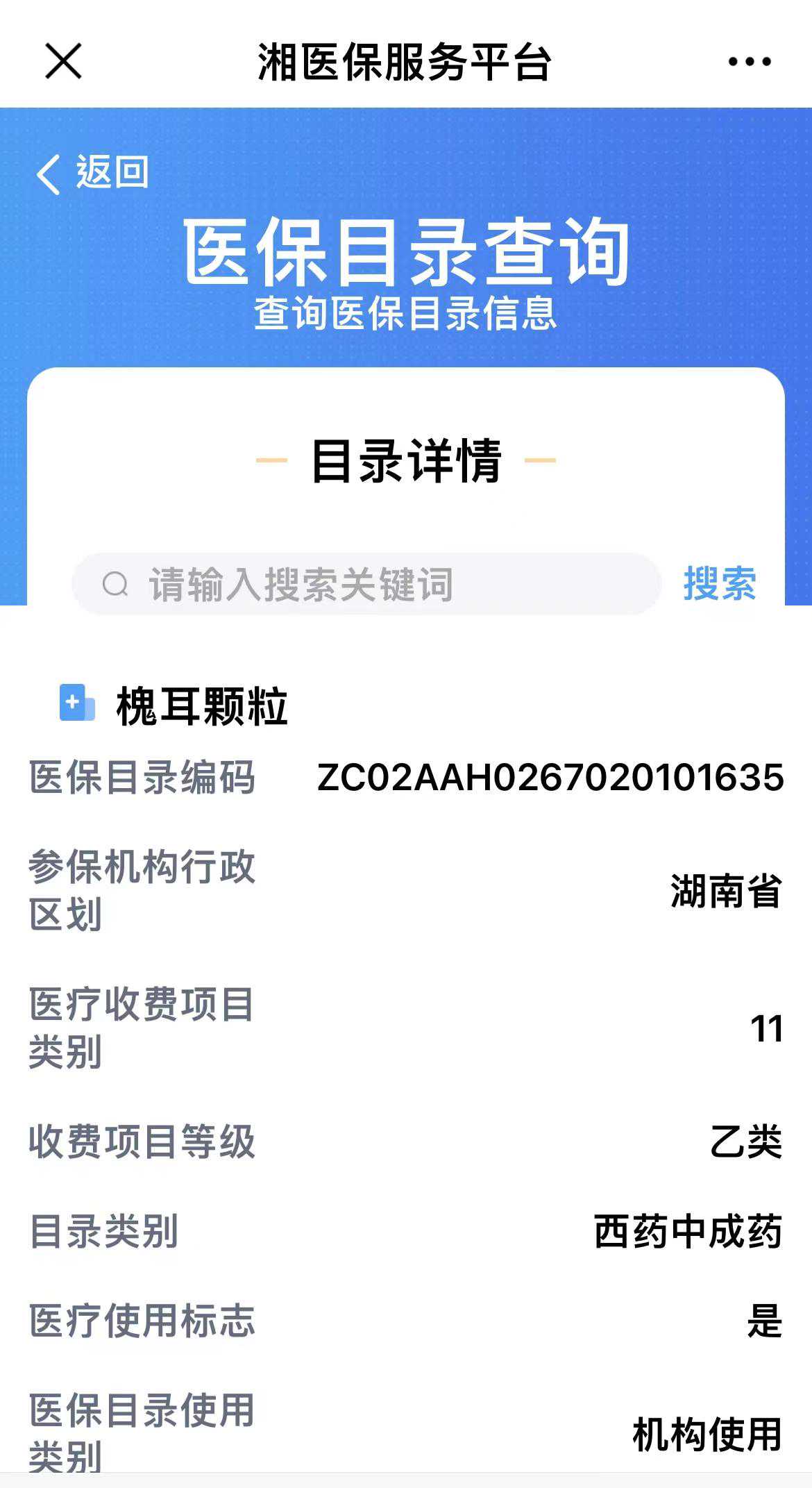Tap the 搜索 button
Image resolution: width=812 pixels, height=1488 pixels.
pos(719,583)
